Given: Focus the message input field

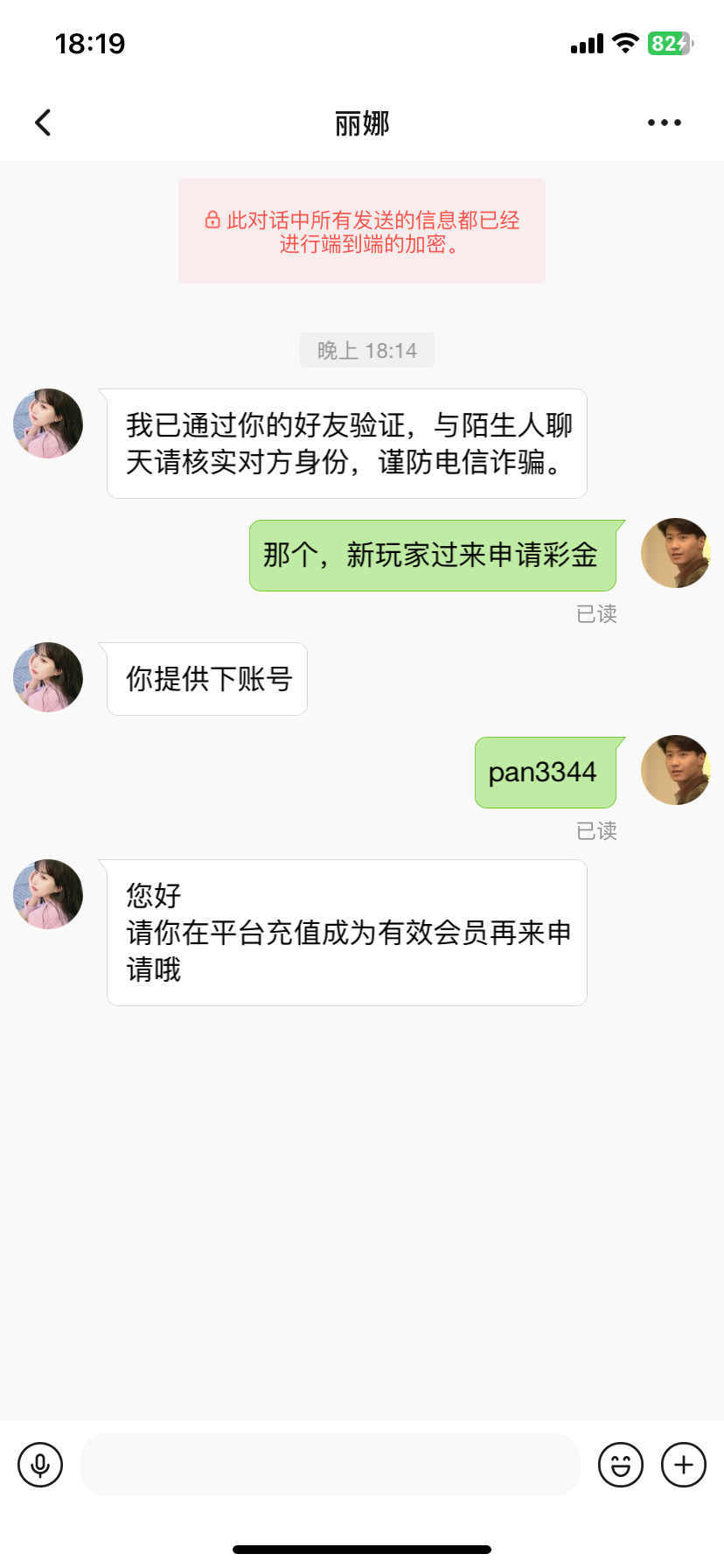Looking at the screenshot, I should 331,1465.
